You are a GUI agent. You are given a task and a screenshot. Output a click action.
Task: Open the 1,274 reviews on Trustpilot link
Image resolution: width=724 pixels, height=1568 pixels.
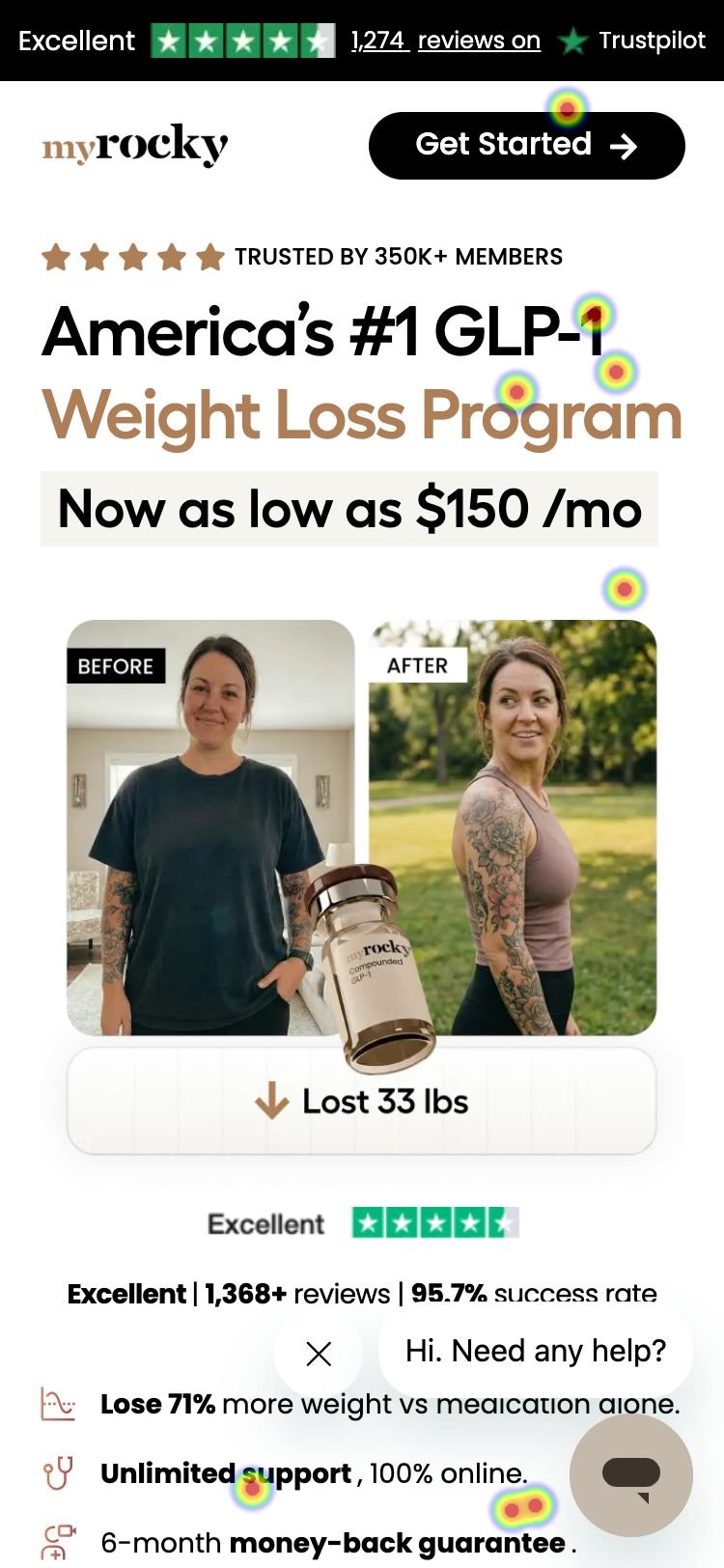click(x=445, y=41)
